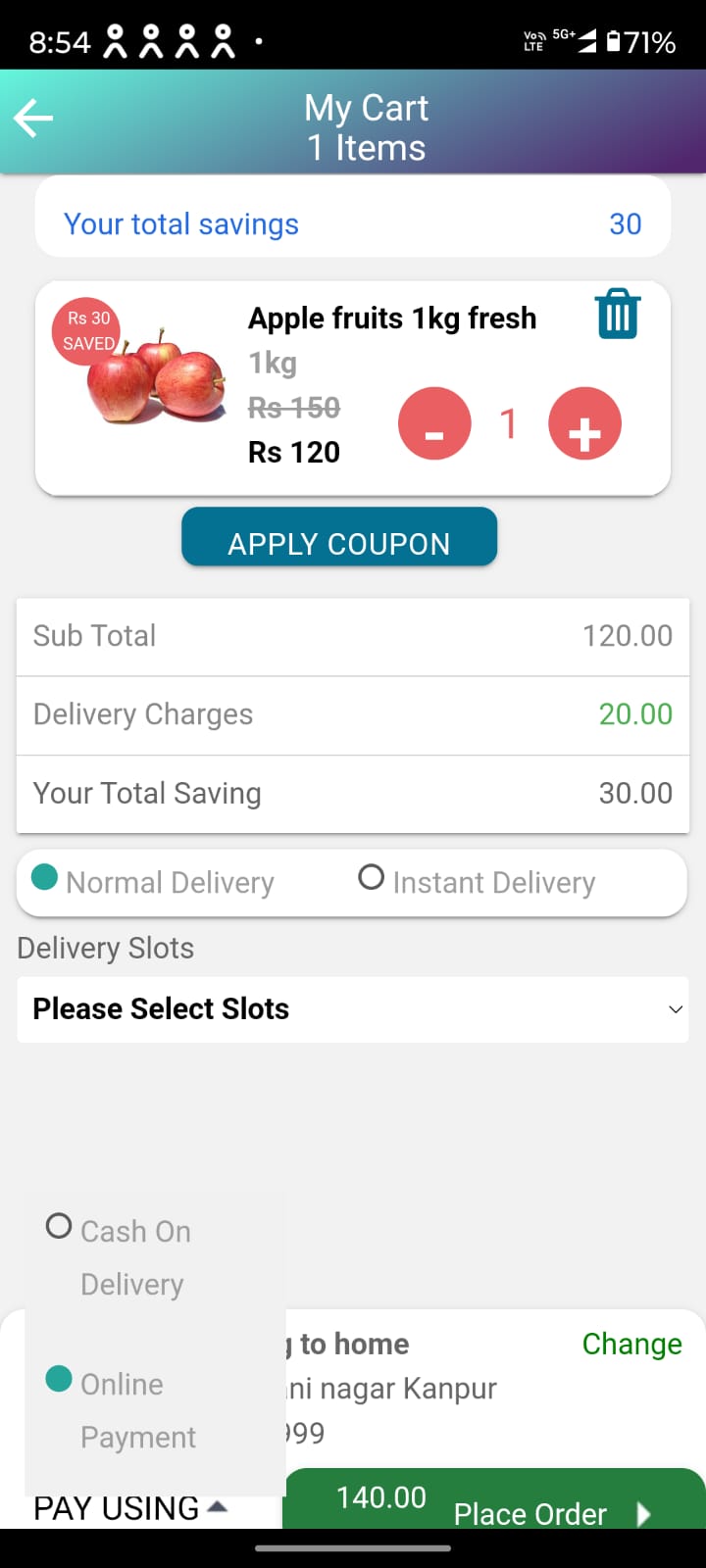
Task: Open the Please Select Slots dropdown
Action: (x=353, y=1008)
